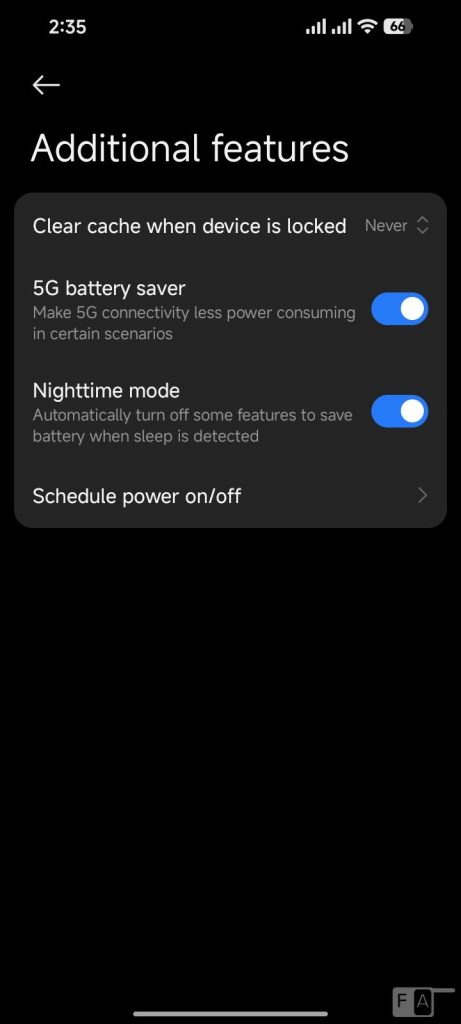Open Schedule power on/off
This screenshot has height=1024, width=461.
(230, 496)
